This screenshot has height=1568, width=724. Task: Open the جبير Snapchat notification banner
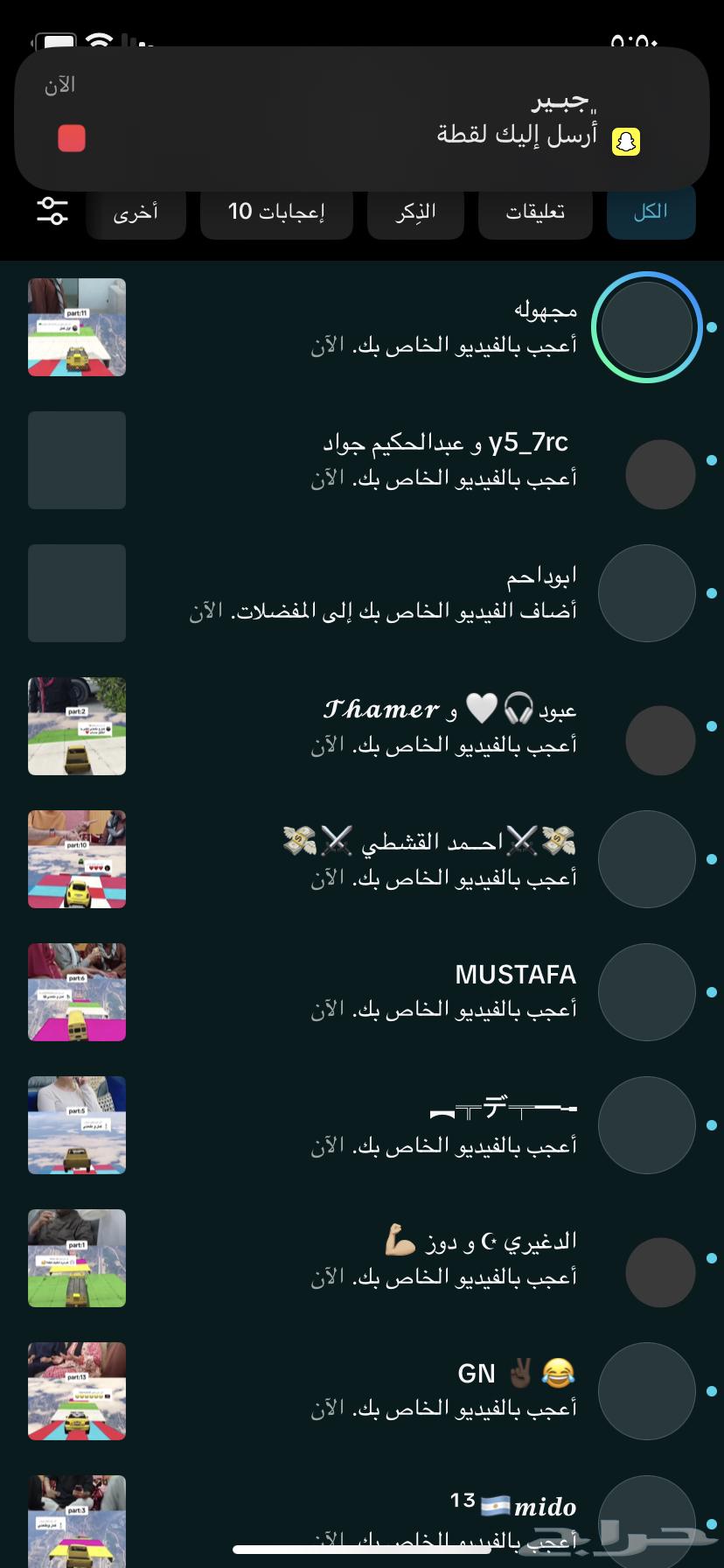[x=362, y=118]
